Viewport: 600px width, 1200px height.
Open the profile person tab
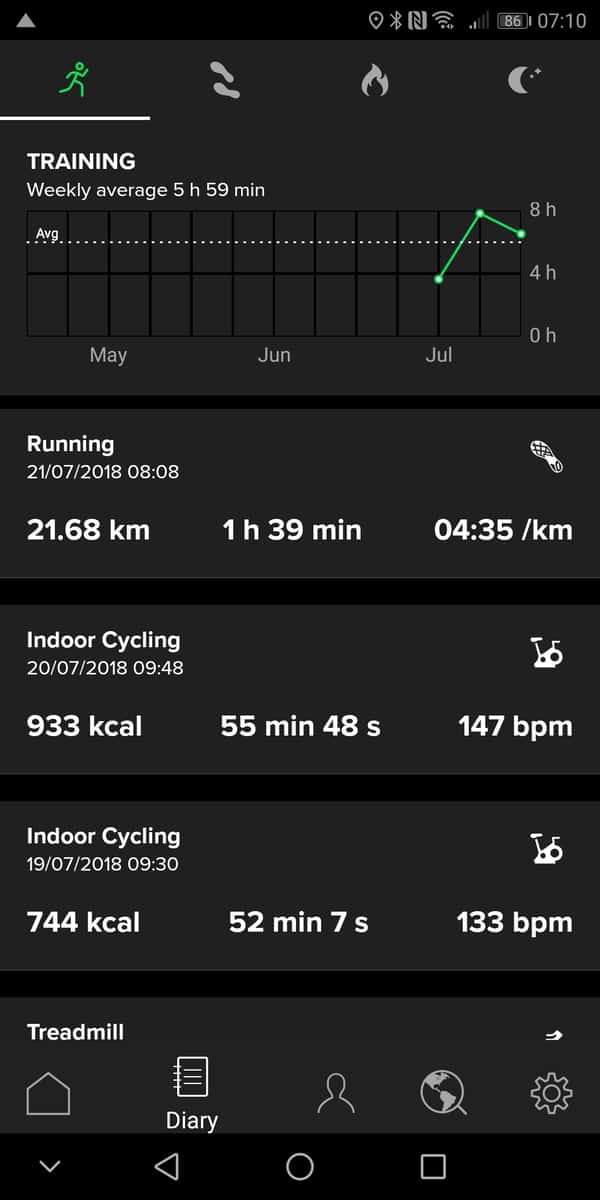tap(336, 1093)
